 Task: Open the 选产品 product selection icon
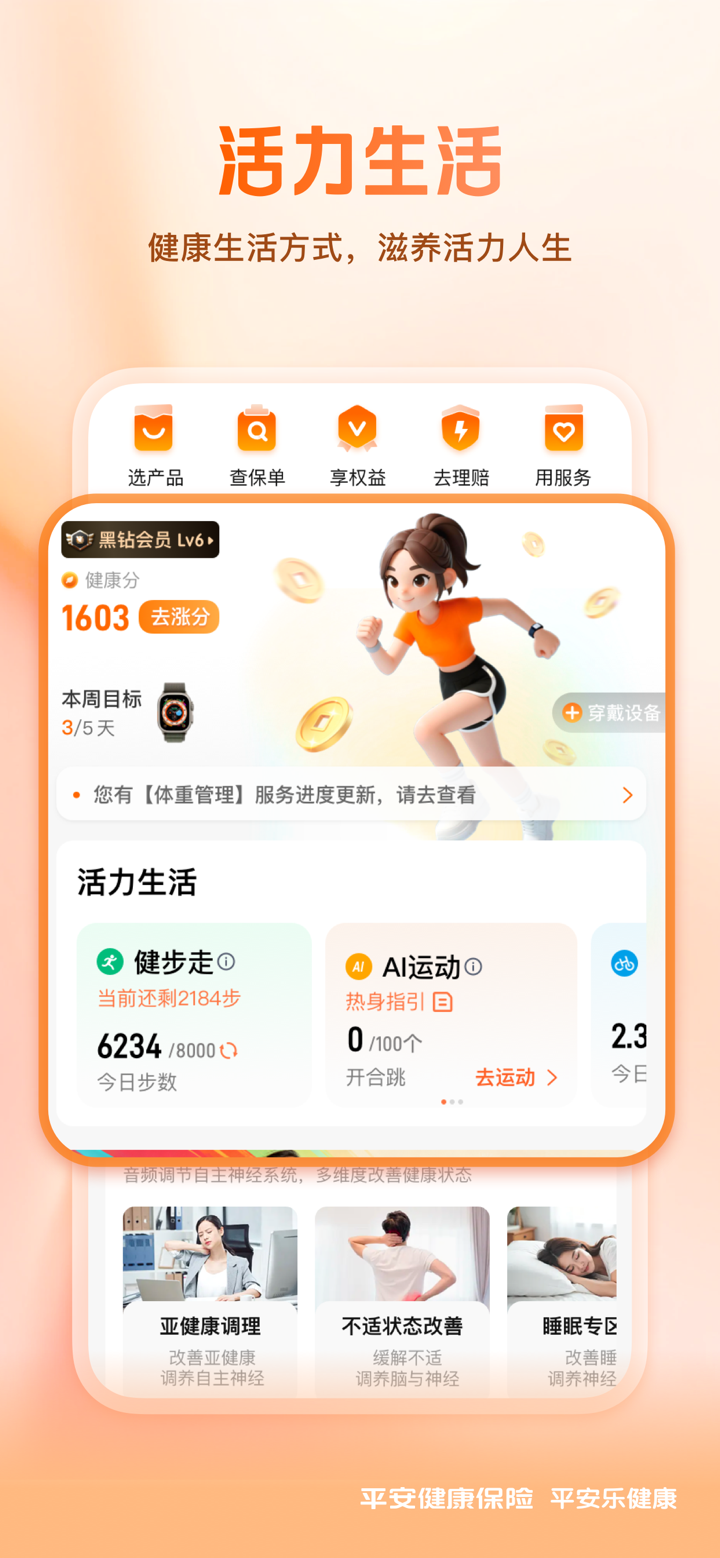click(x=155, y=430)
